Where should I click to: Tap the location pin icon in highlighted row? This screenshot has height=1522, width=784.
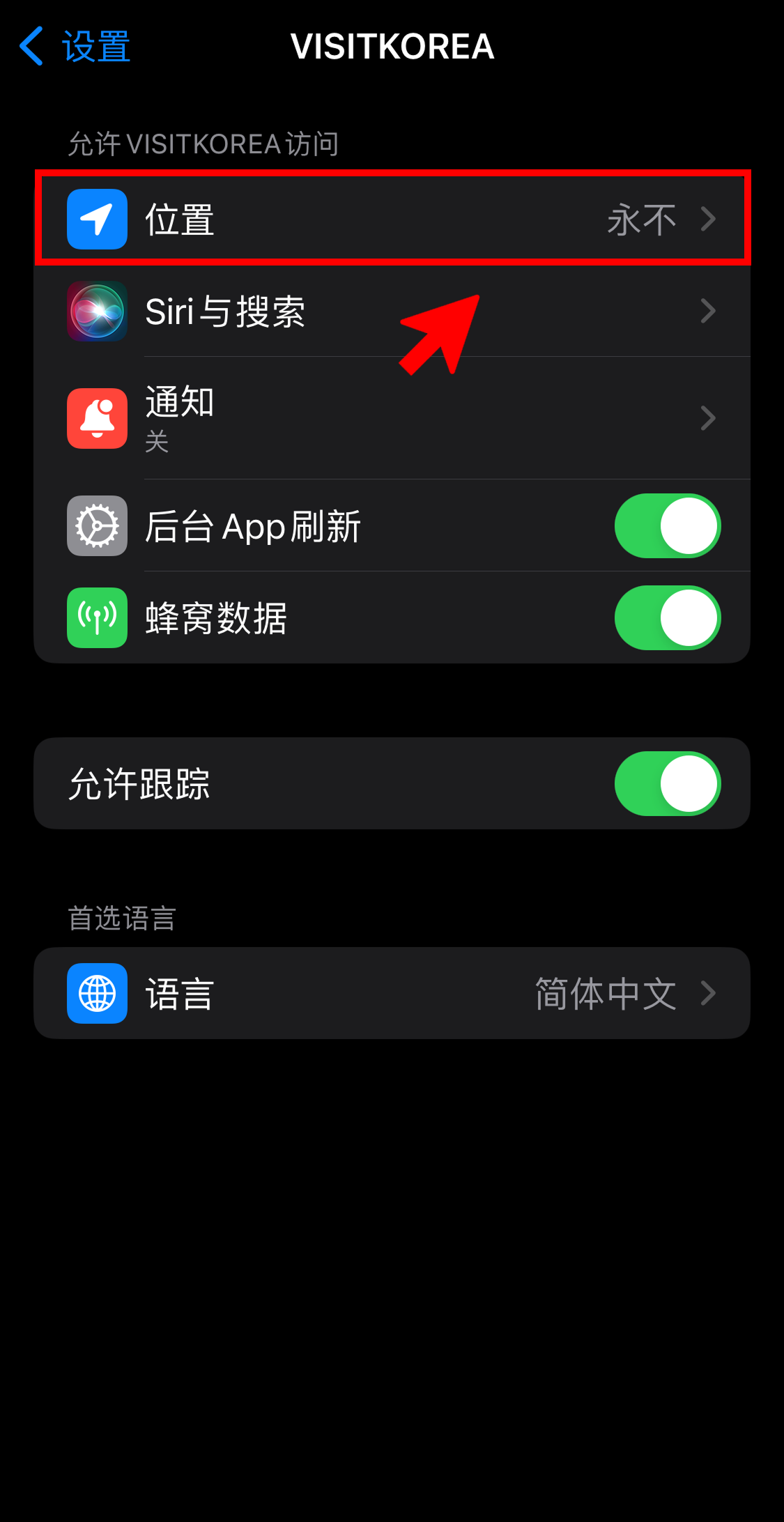click(x=96, y=218)
